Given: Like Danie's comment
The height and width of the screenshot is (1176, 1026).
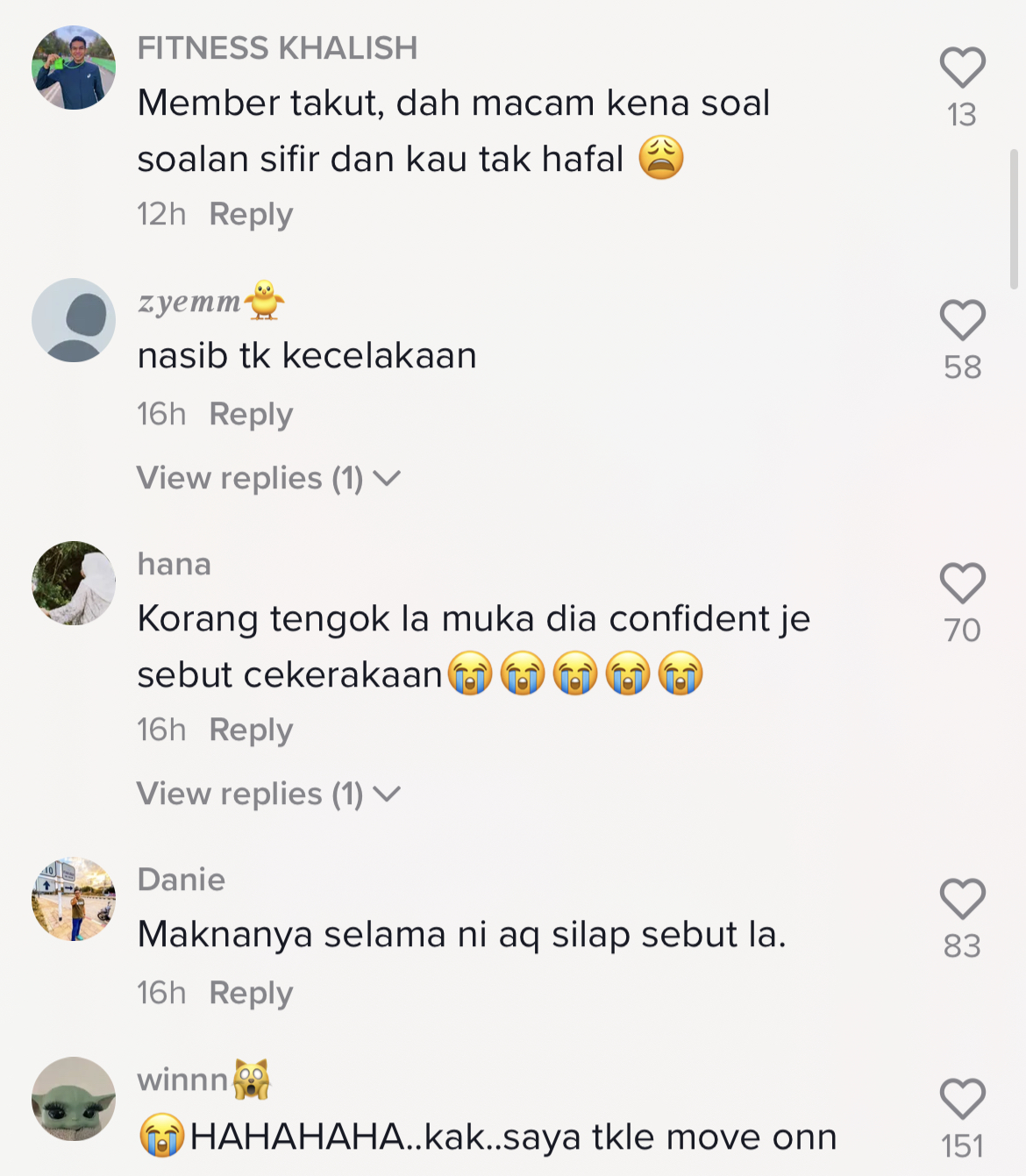Looking at the screenshot, I should (x=962, y=899).
